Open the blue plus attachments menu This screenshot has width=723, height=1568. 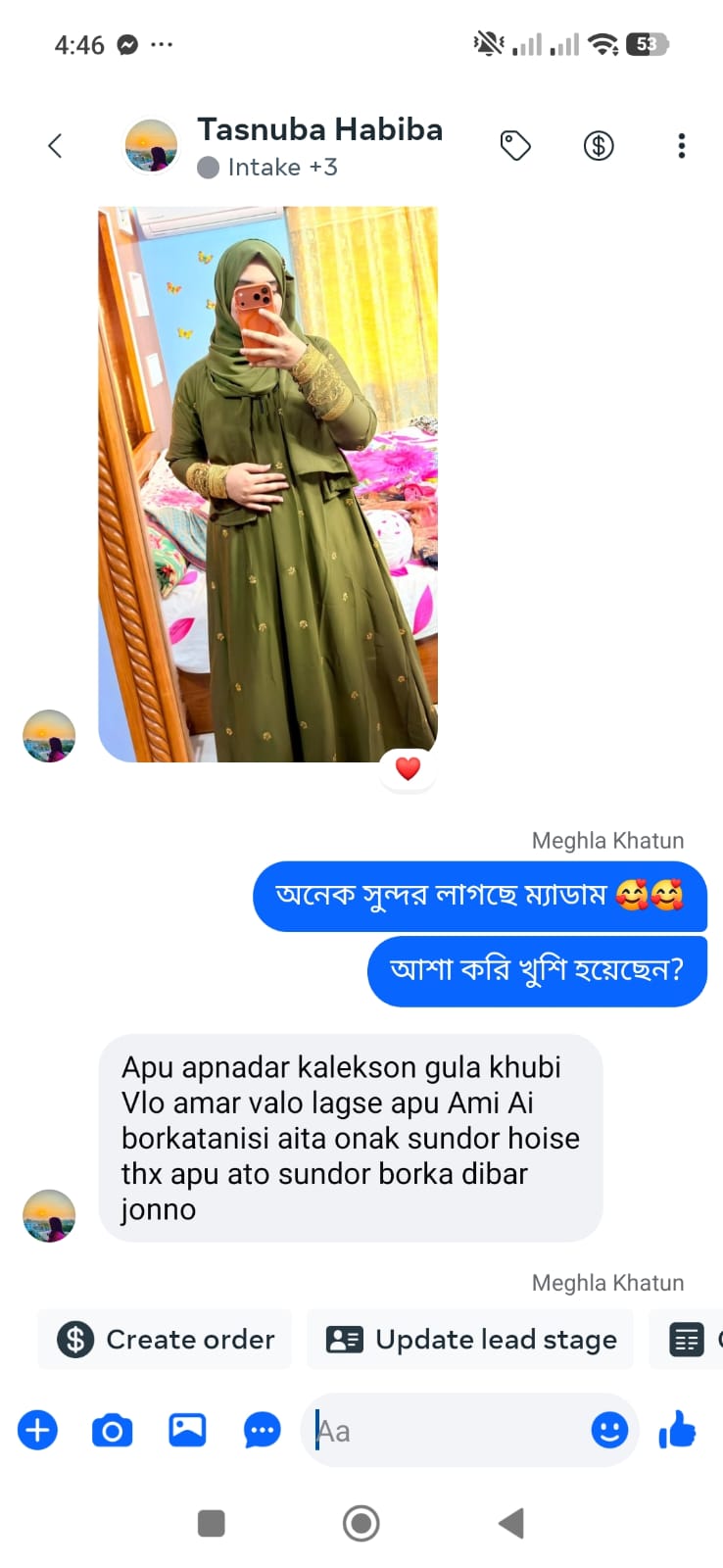click(x=37, y=1430)
